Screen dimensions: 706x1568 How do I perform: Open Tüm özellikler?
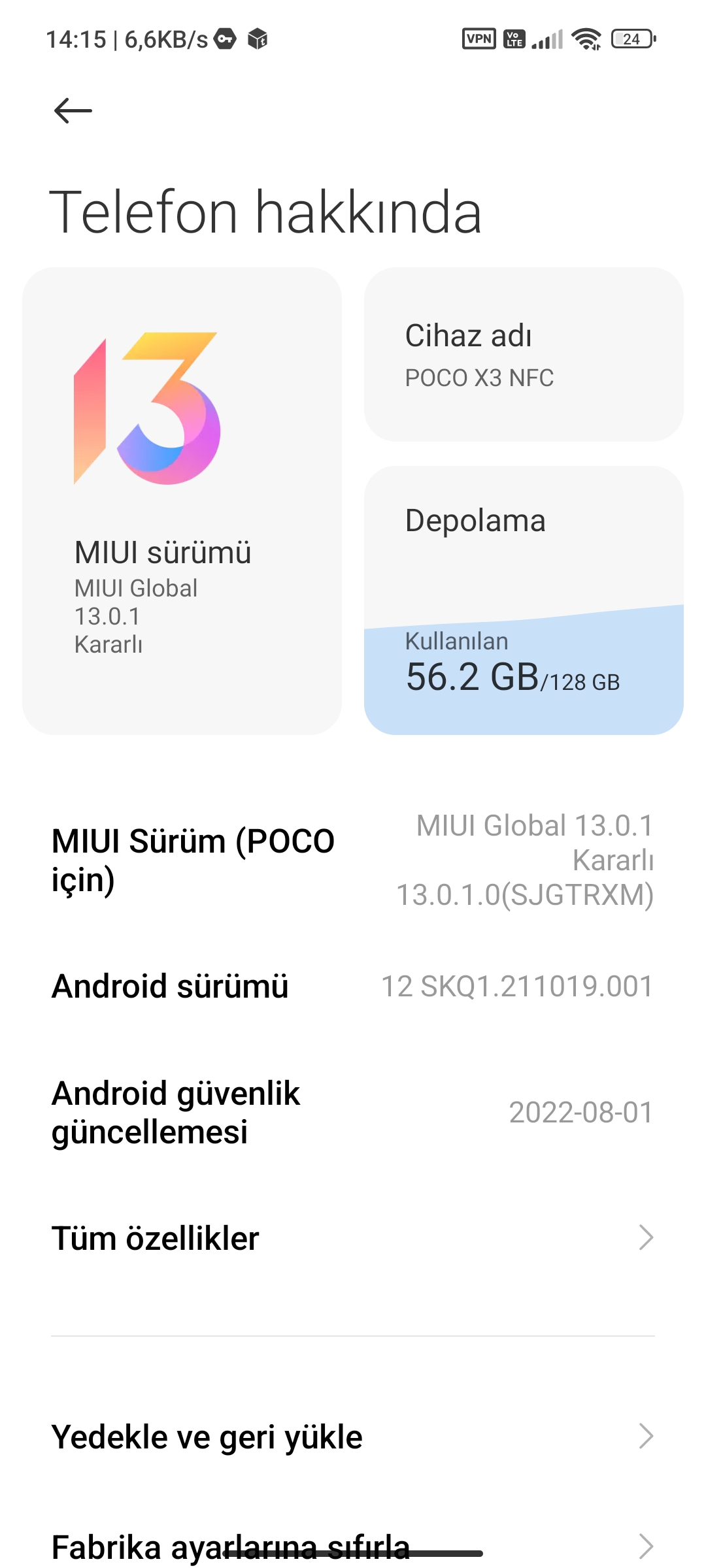click(x=353, y=1238)
